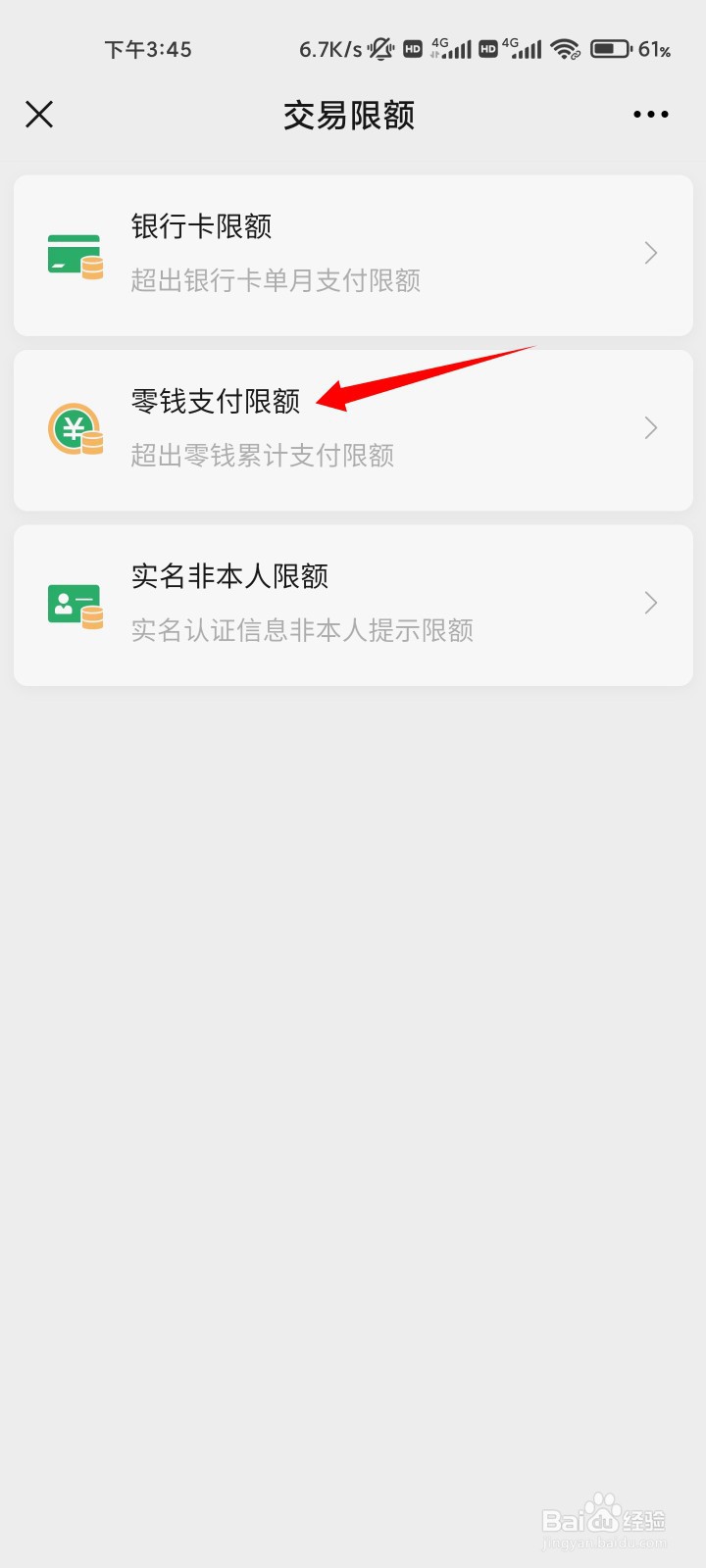This screenshot has height=1568, width=706.
Task: Tap the 下午3:45 clock display
Action: point(148,48)
